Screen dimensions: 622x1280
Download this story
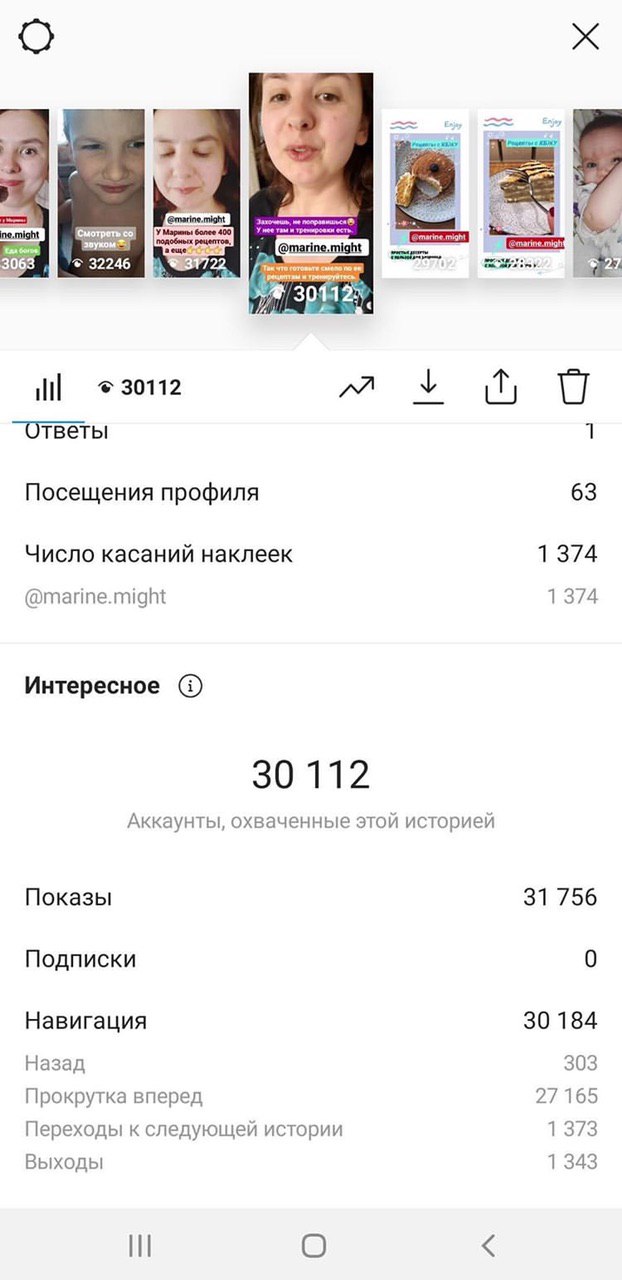[428, 387]
